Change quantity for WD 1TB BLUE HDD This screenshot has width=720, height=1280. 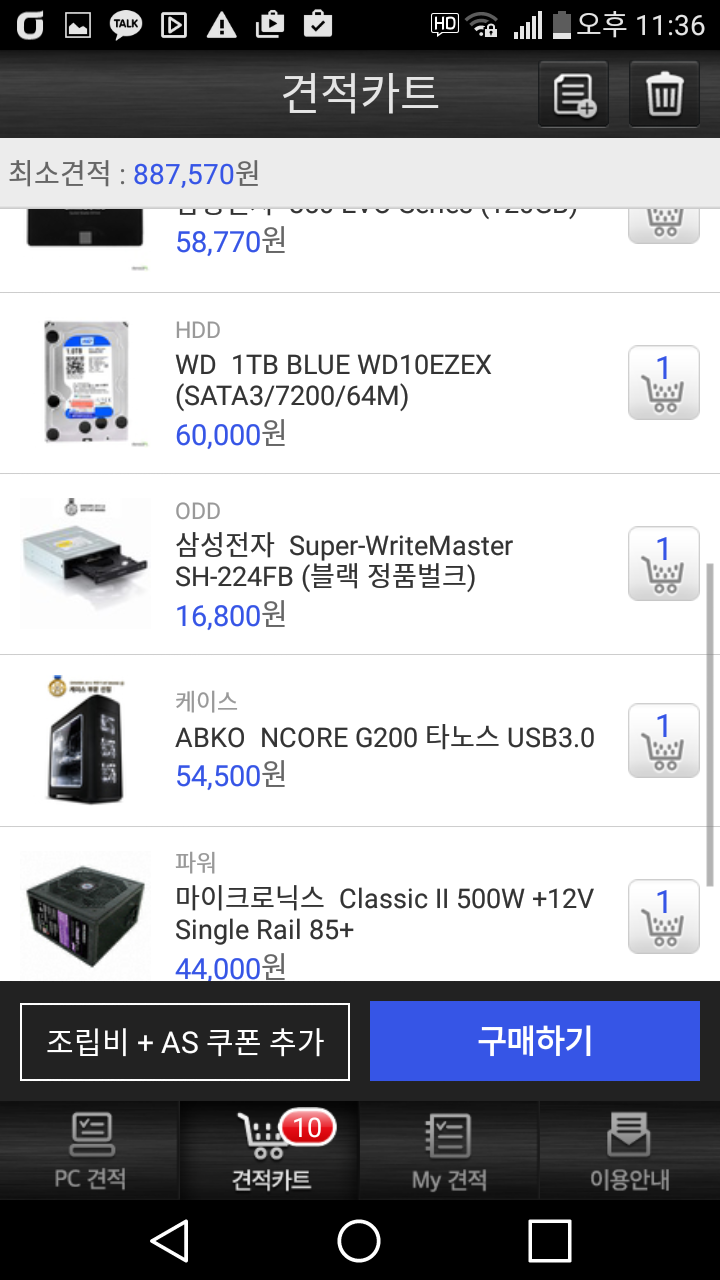663,382
